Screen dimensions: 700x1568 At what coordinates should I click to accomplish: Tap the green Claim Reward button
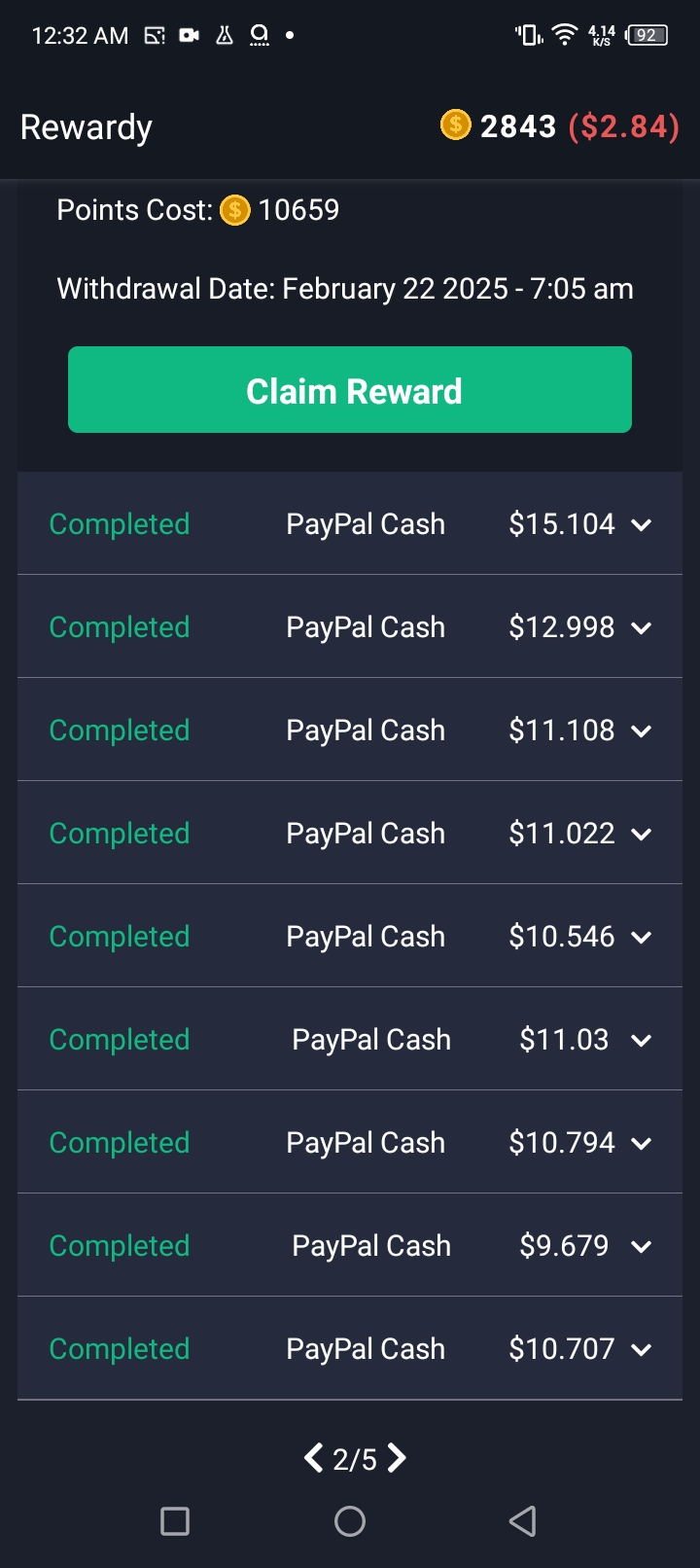(x=350, y=390)
